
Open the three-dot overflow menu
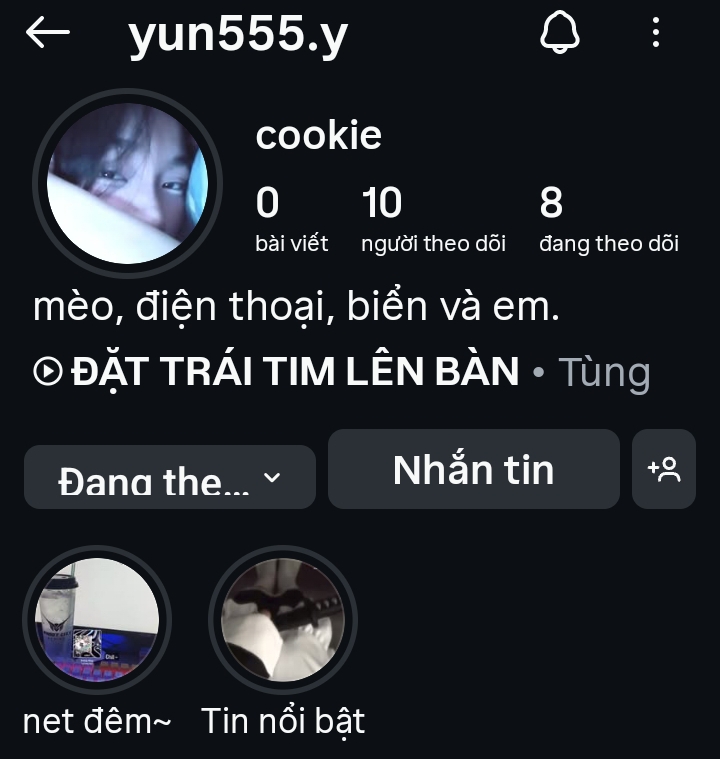click(656, 33)
